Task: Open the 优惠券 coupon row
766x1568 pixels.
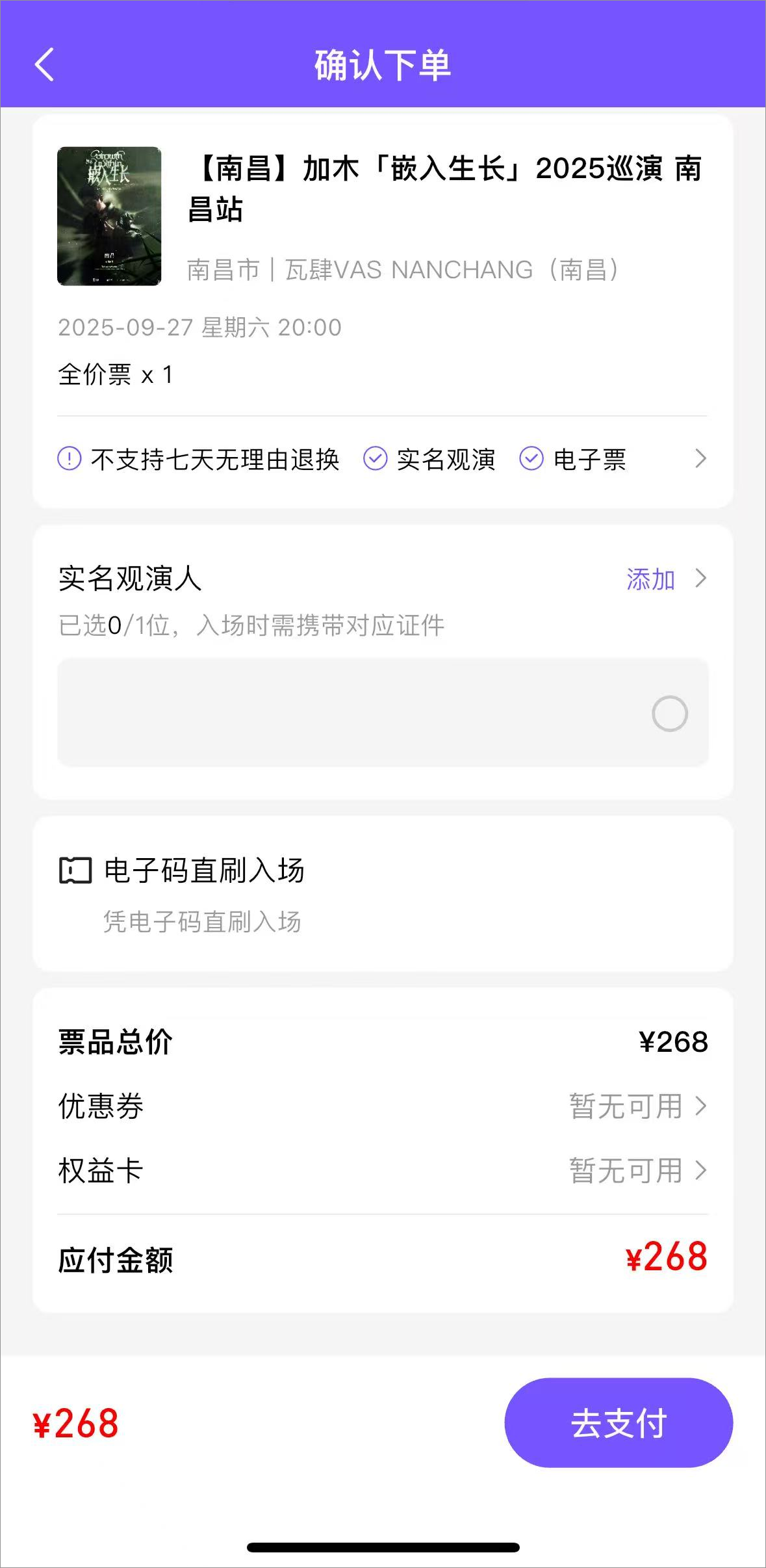Action: click(382, 1106)
